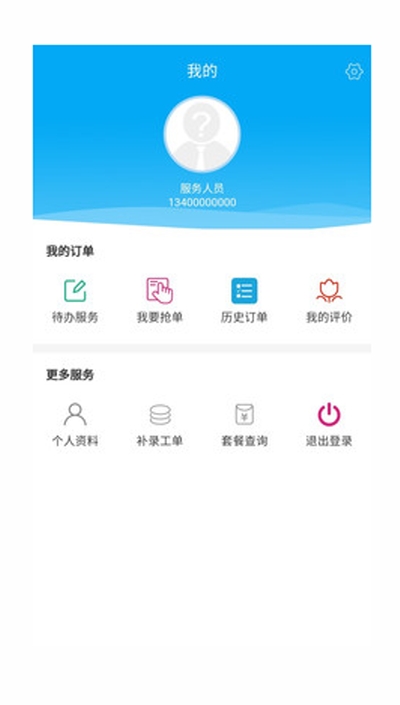The image size is (400, 705).
Task: View 历史订单 order history
Action: [244, 301]
